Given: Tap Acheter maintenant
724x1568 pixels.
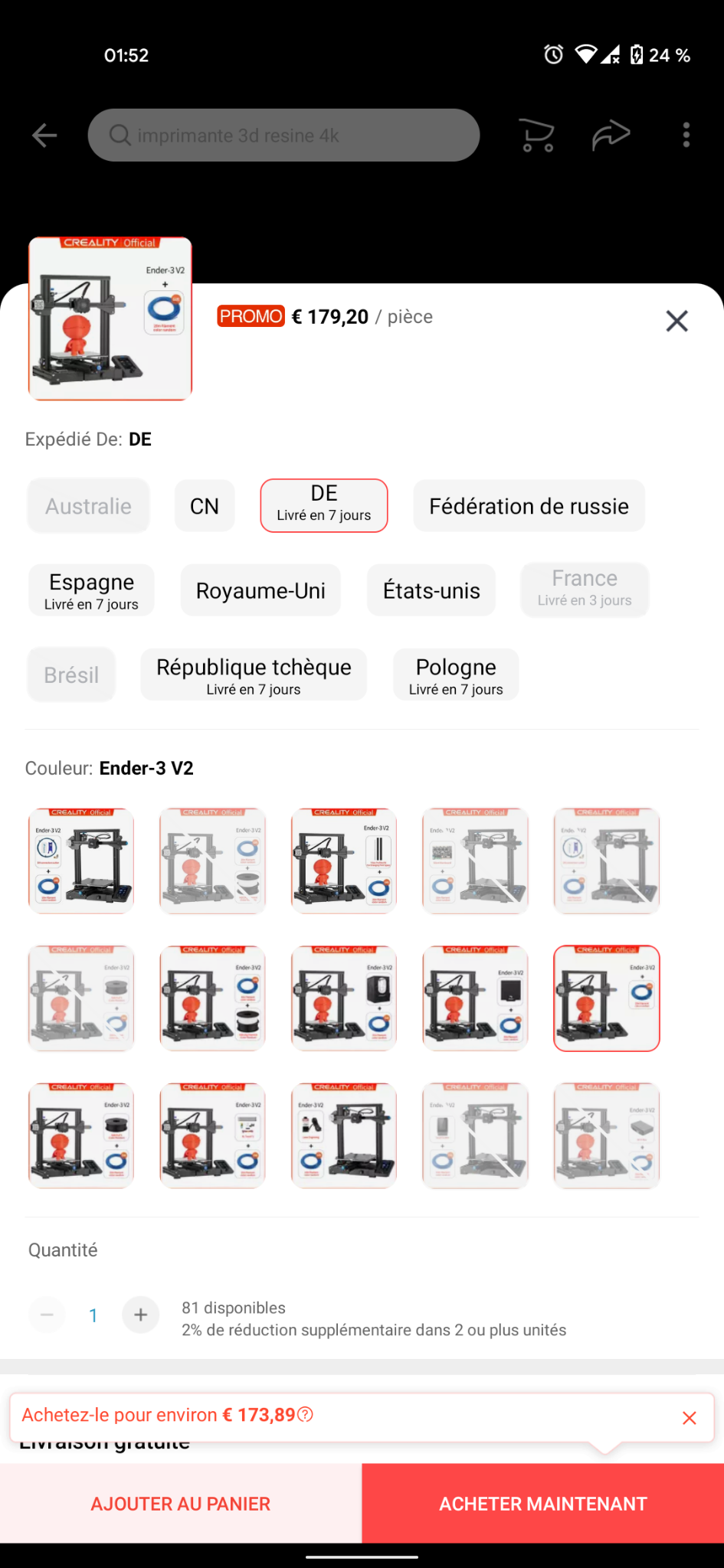Looking at the screenshot, I should pyautogui.click(x=543, y=1504).
